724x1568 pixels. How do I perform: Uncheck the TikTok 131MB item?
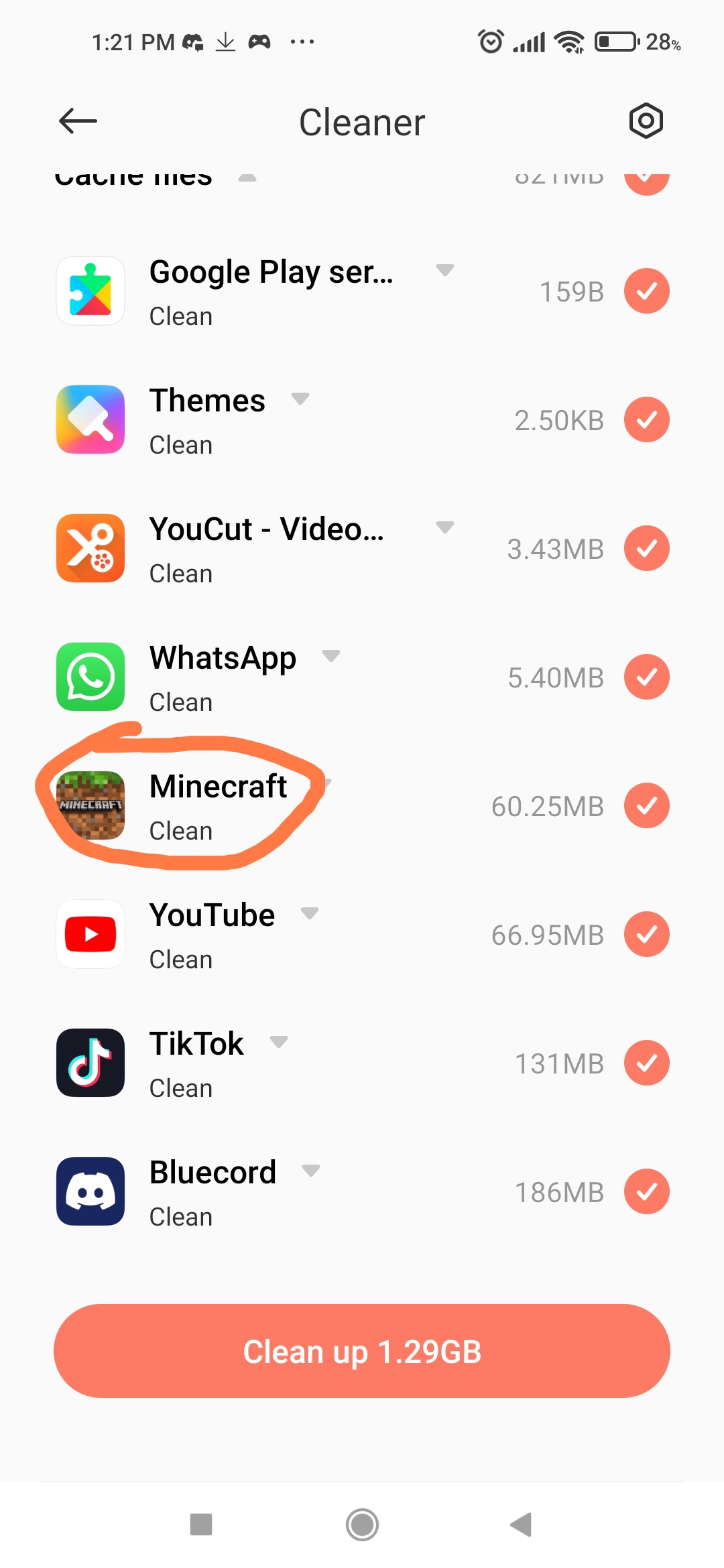[x=646, y=1063]
